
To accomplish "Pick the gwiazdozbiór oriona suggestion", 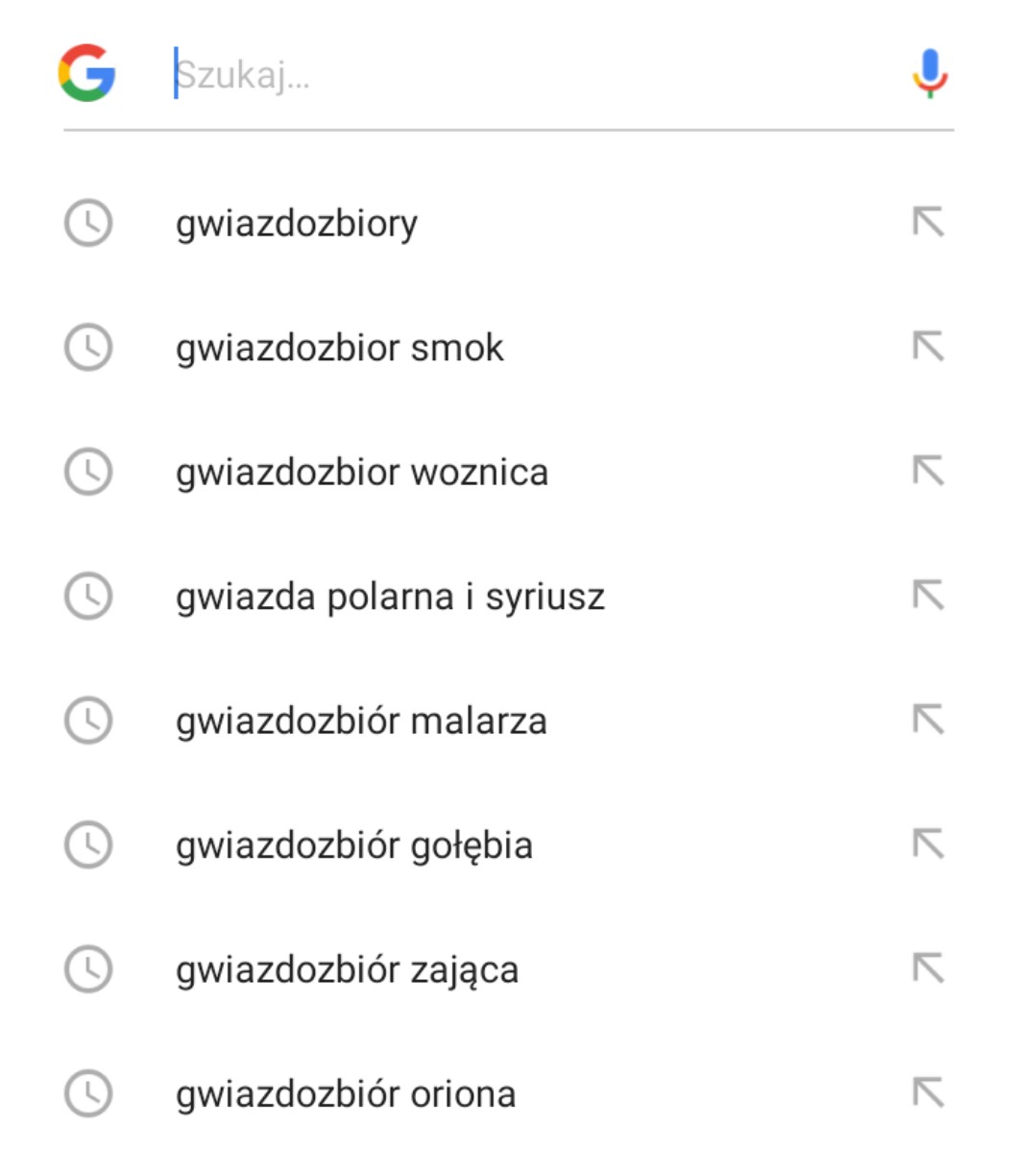I will click(346, 1093).
